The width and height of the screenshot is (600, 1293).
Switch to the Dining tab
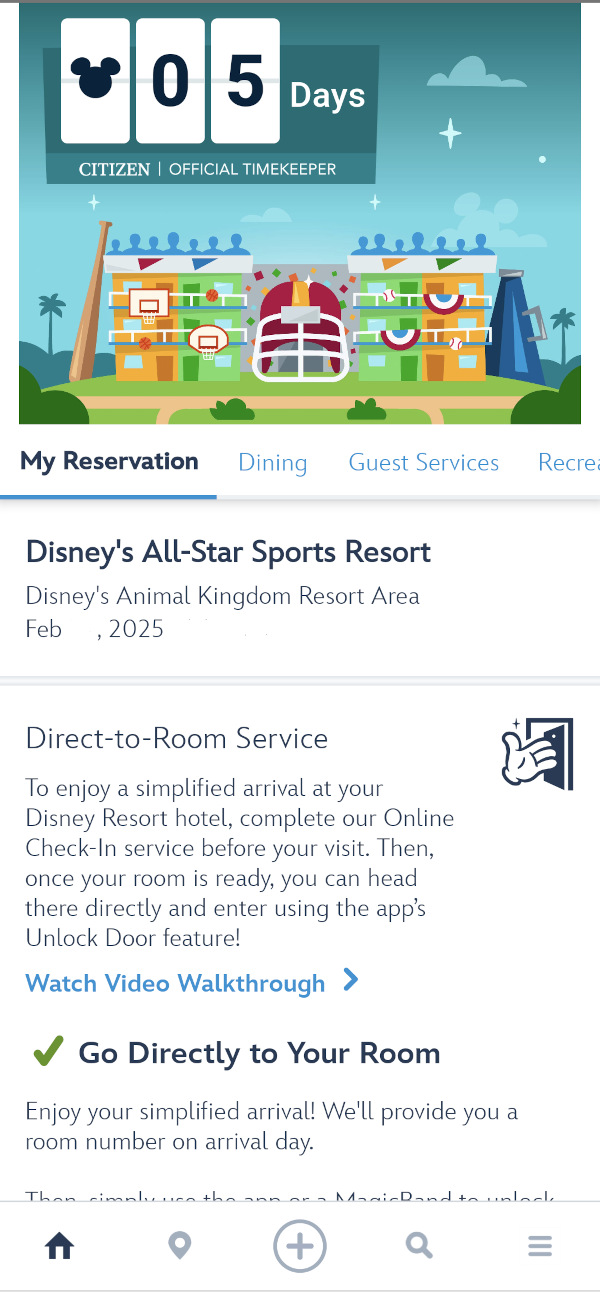(272, 462)
